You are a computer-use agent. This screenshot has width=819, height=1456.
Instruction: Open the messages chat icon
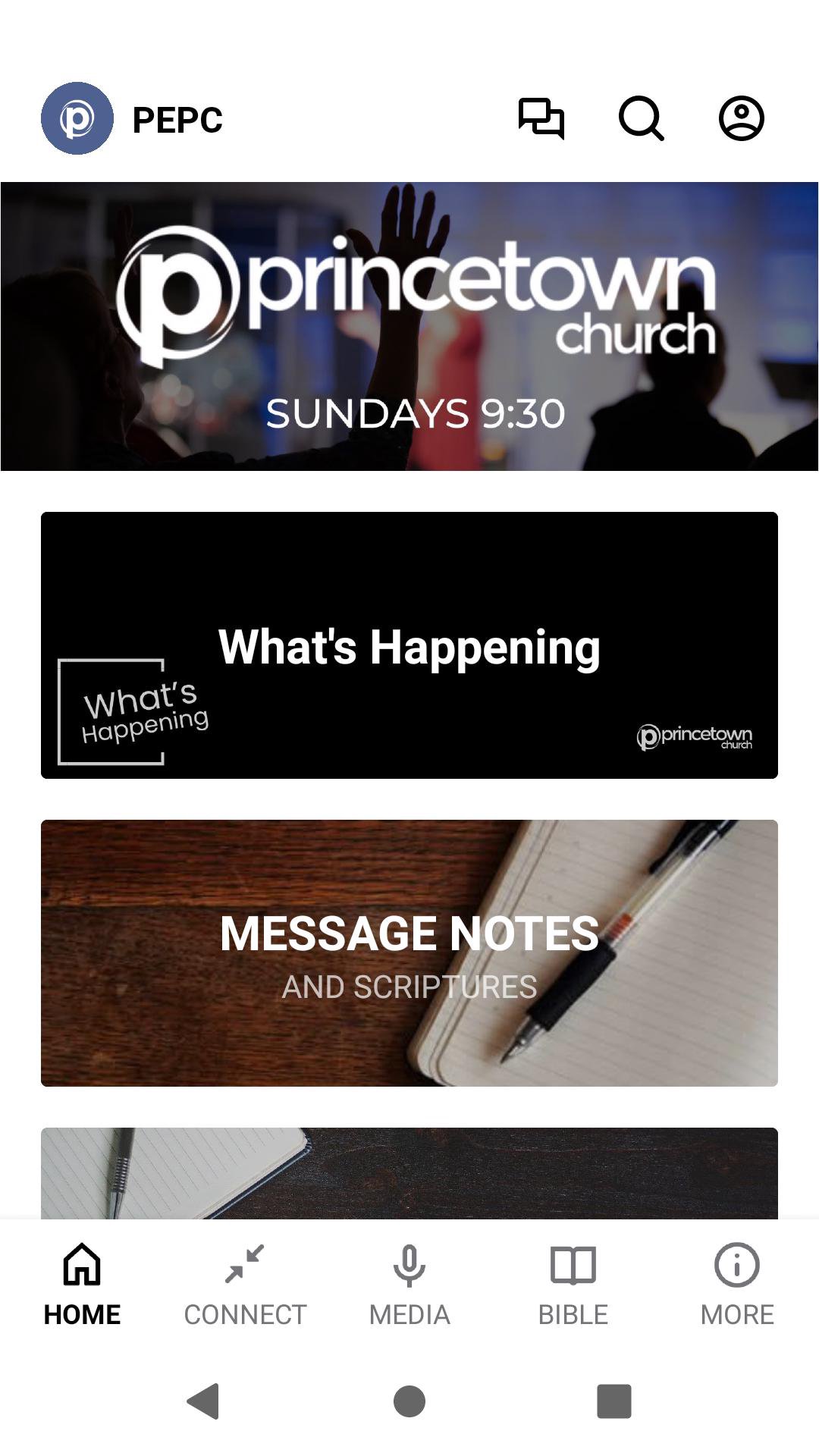click(541, 118)
